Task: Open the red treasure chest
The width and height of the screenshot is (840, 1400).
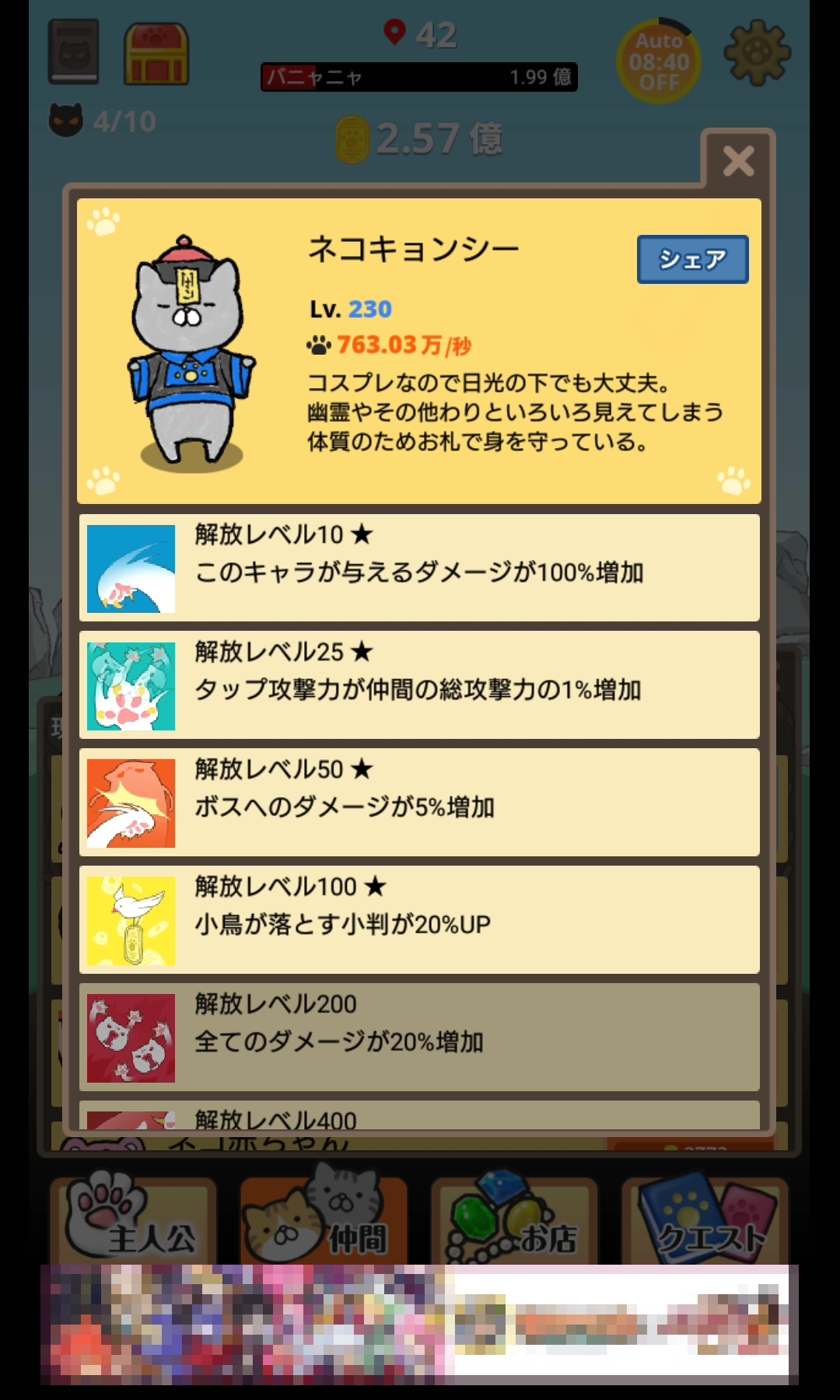Action: (156, 54)
